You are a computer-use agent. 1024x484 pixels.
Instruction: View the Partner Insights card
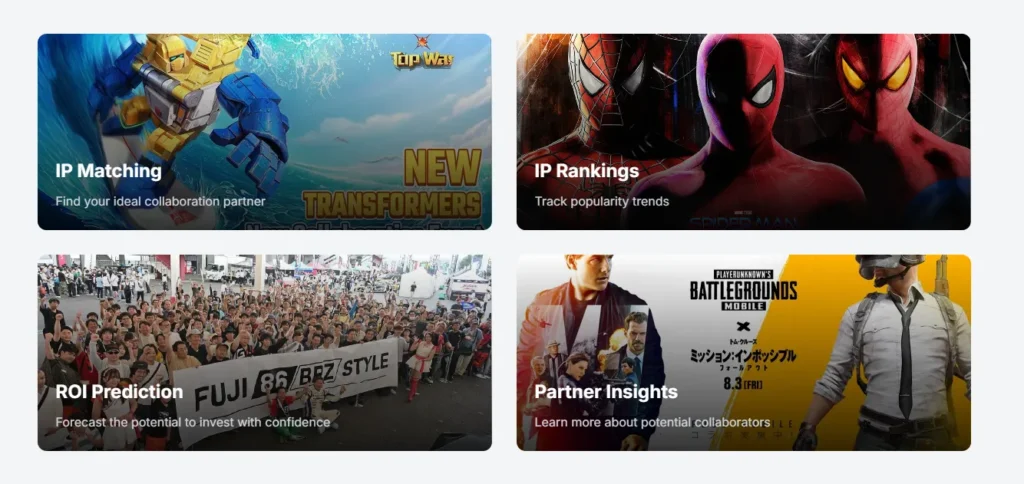coord(743,352)
